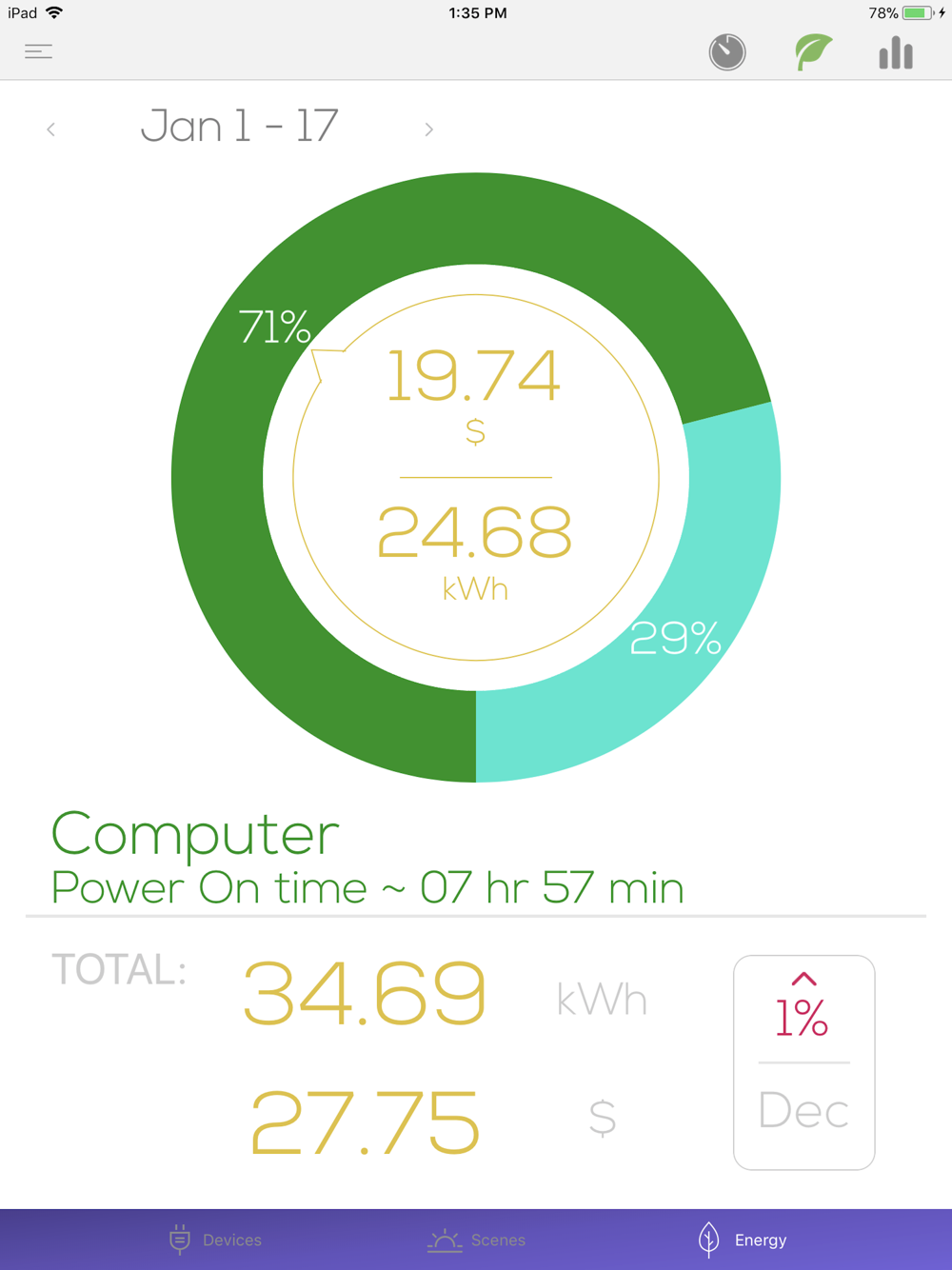
Task: Open the hamburger menu
Action: point(38,51)
